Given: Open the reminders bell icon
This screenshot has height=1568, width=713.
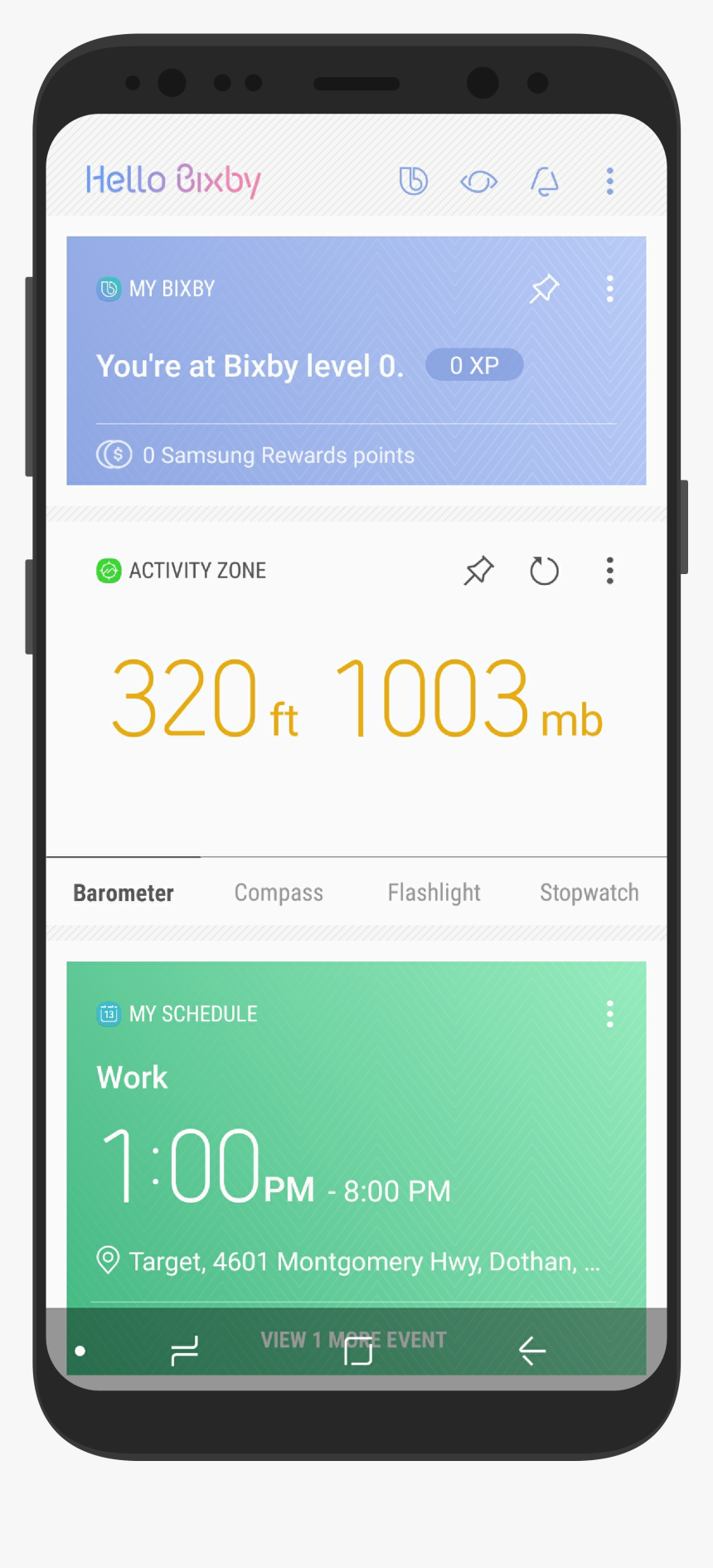Looking at the screenshot, I should coord(545,181).
